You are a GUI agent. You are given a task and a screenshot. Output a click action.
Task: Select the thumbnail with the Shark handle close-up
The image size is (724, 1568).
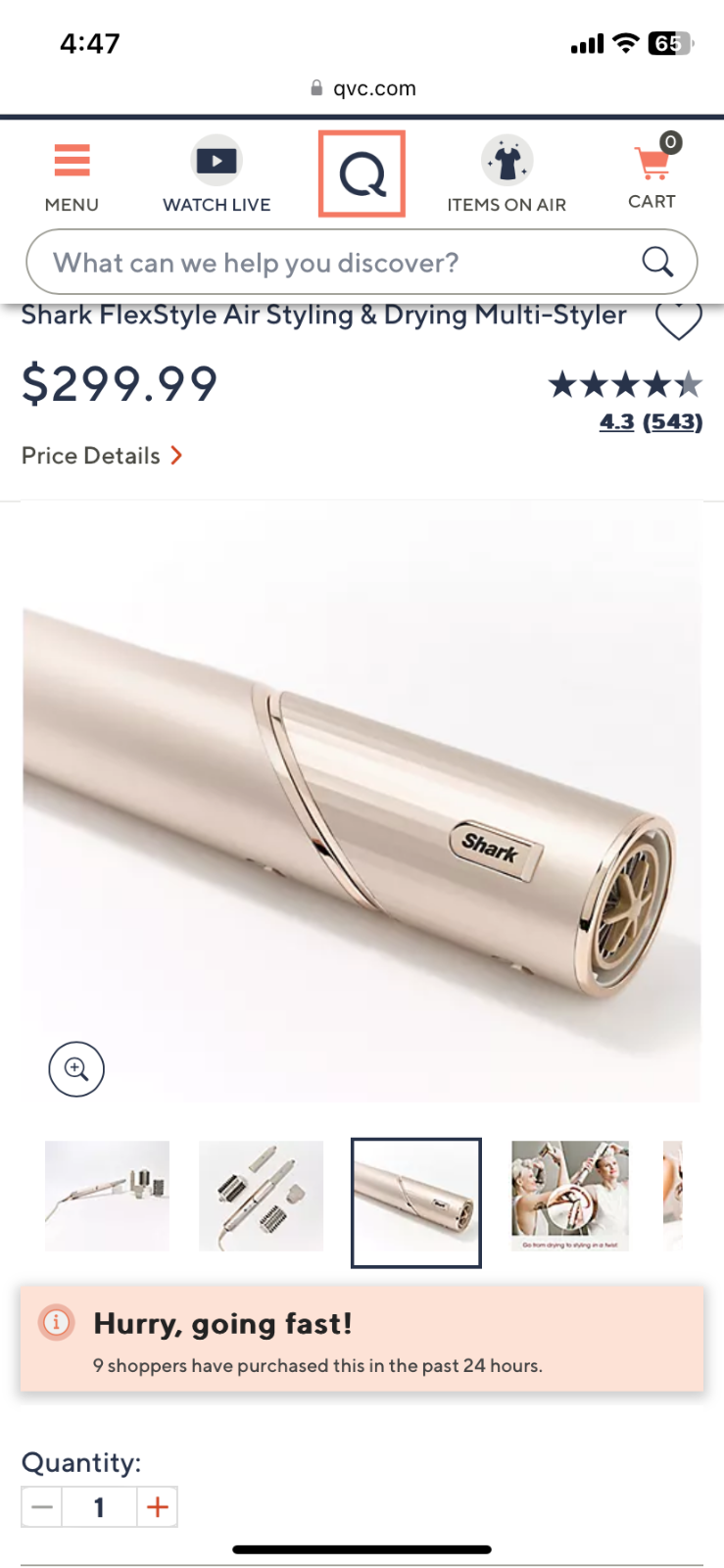click(416, 1202)
